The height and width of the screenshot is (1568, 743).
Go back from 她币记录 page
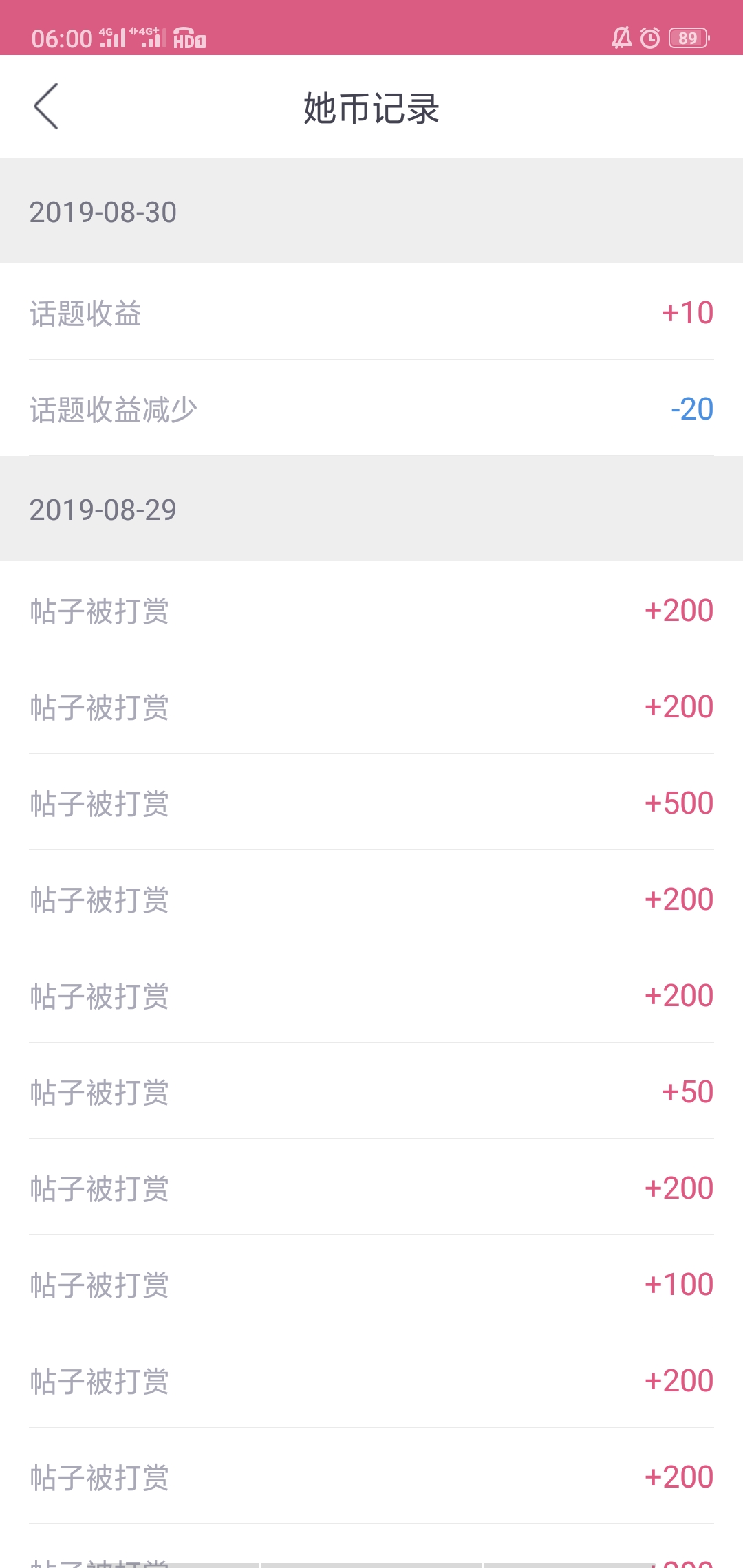[46, 107]
